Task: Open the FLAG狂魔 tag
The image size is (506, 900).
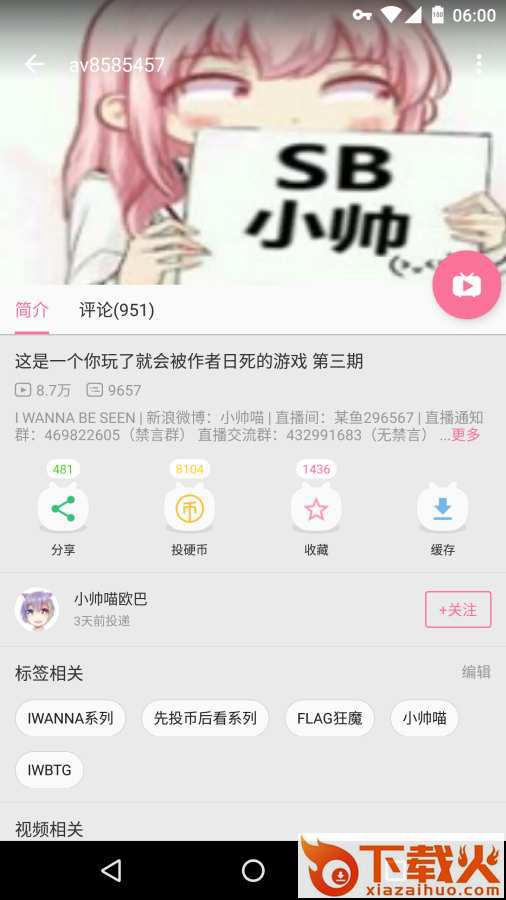Action: (329, 718)
